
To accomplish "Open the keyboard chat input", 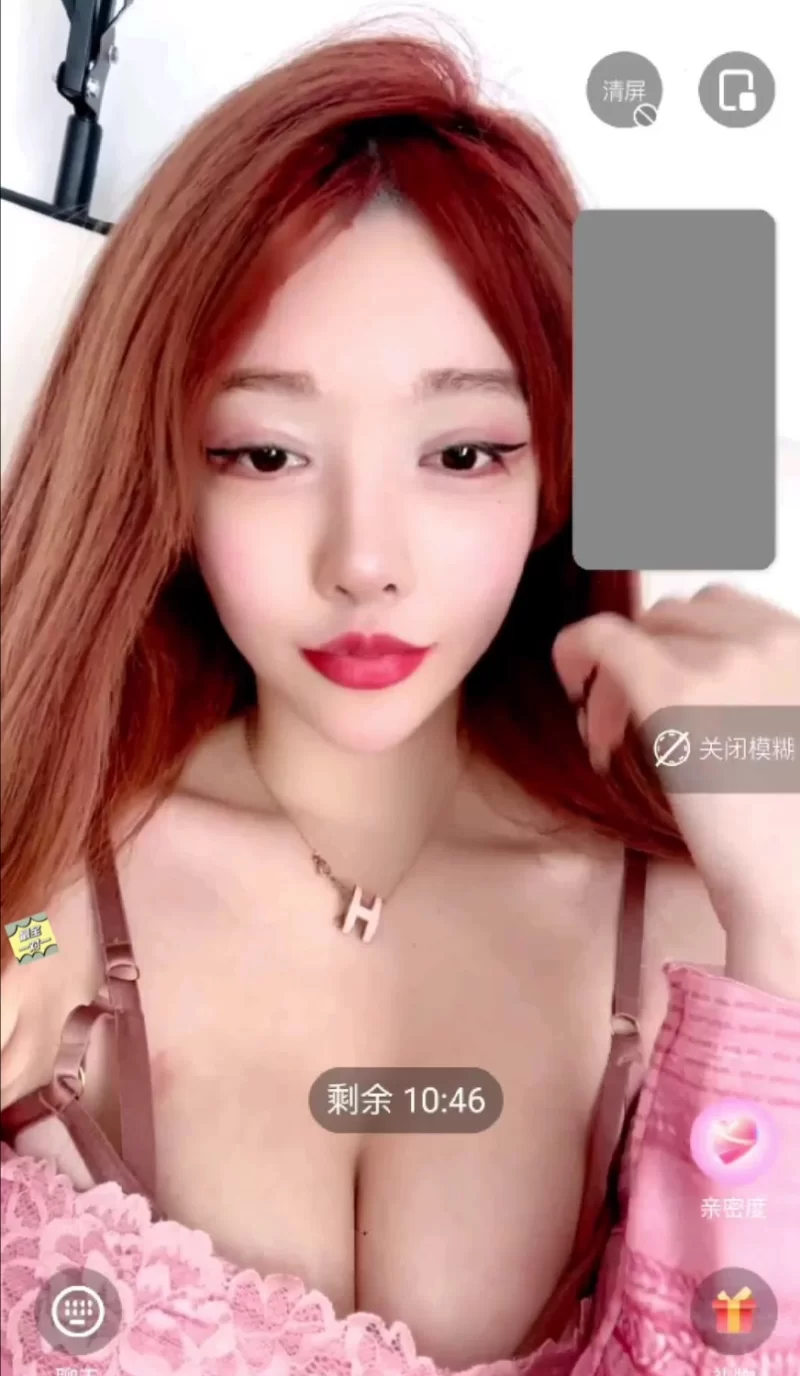I will point(78,1310).
